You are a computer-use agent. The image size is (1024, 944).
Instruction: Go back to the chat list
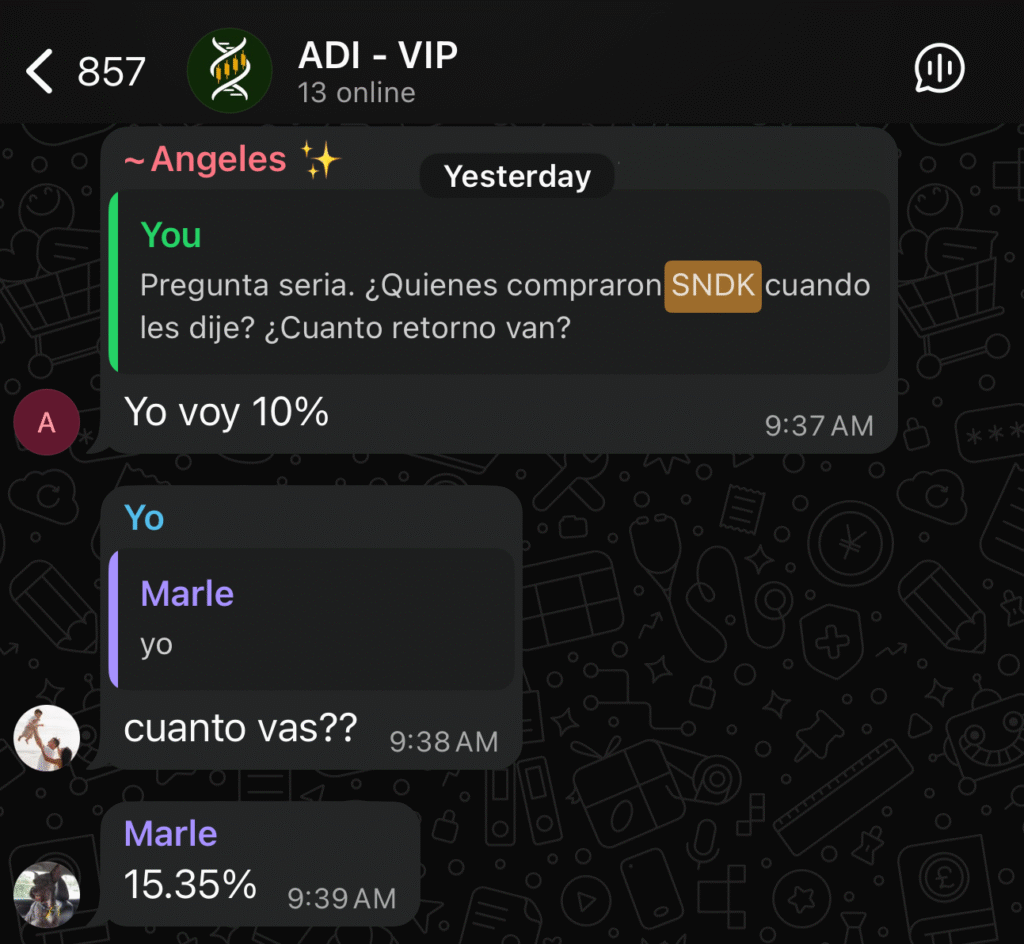[x=40, y=72]
